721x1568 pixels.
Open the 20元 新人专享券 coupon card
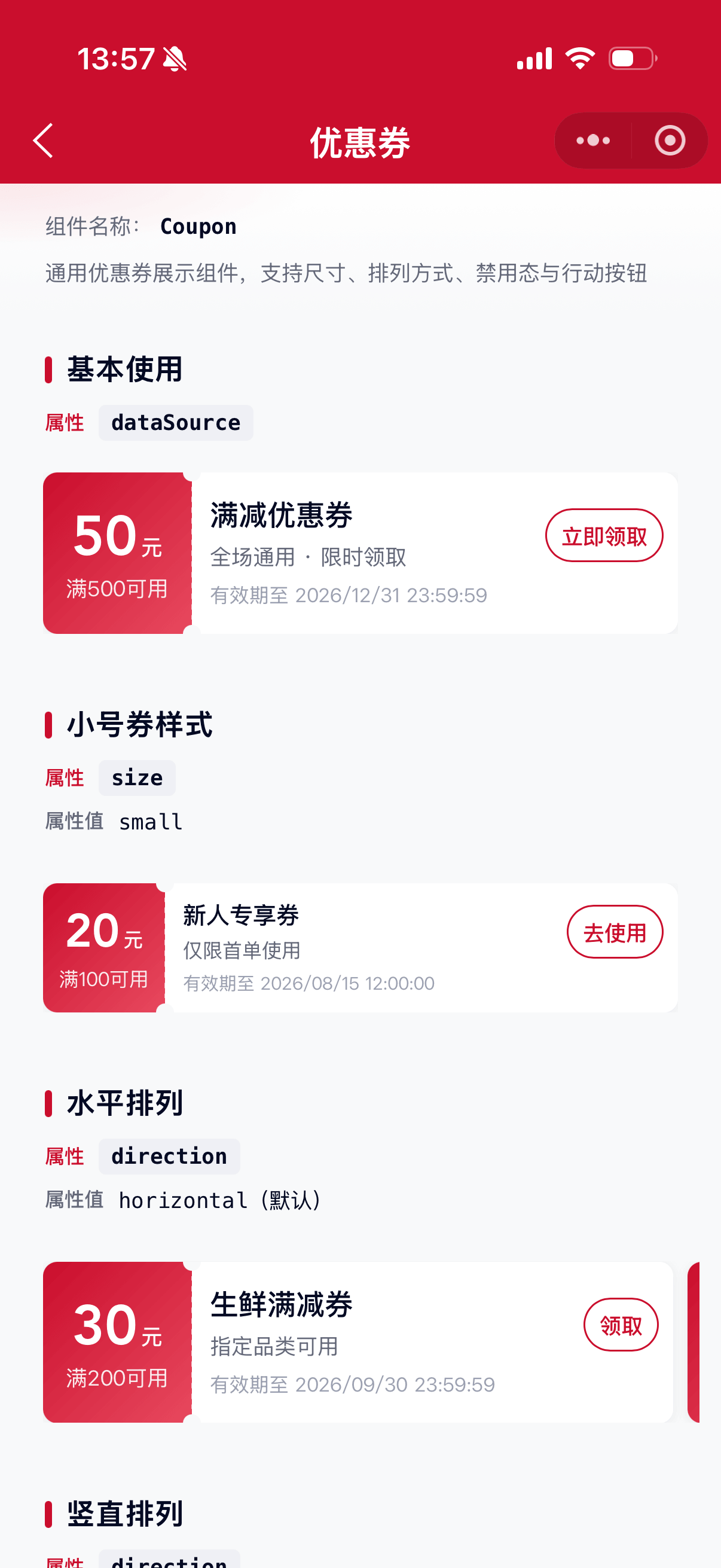coord(360,948)
